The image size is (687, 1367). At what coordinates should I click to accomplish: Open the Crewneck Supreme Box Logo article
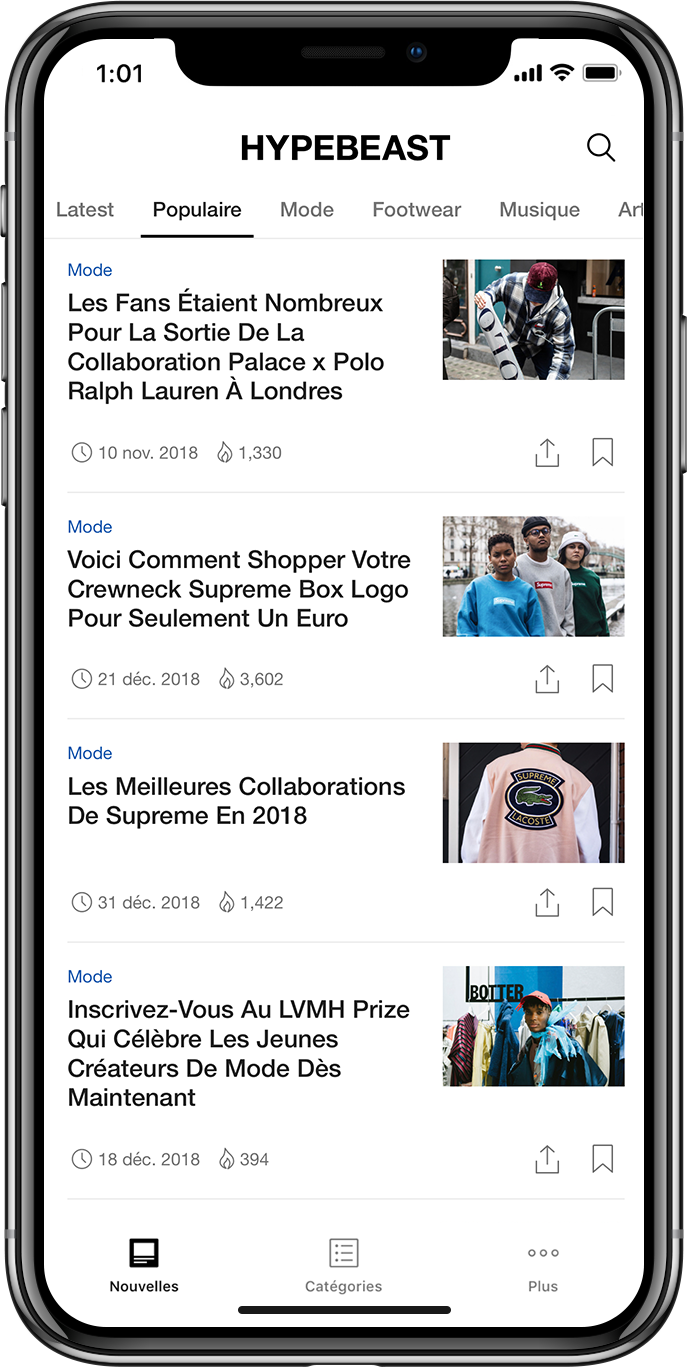point(238,588)
